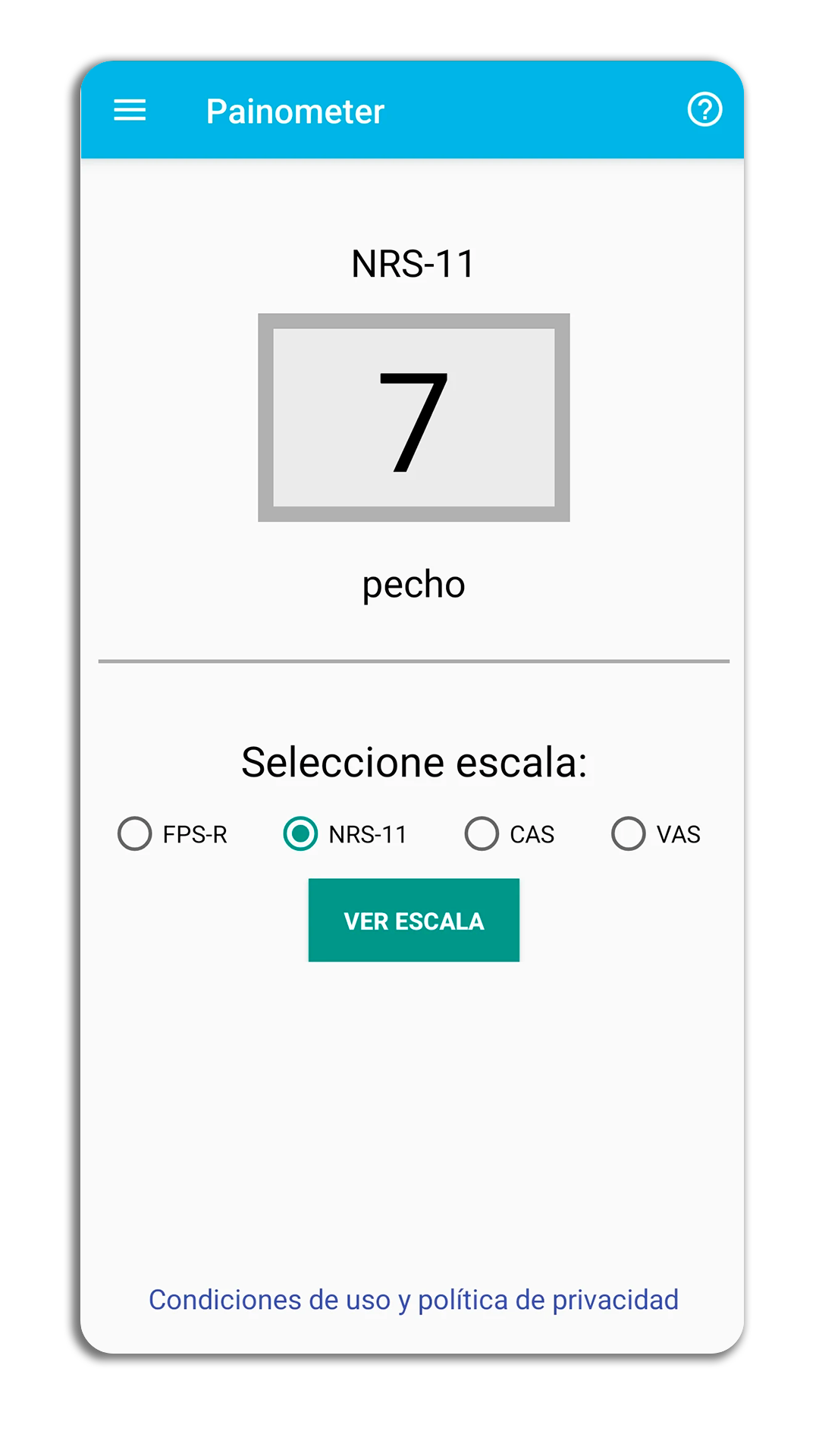Viewport: 819px width, 1456px height.
Task: Click the pain score 7 display box
Action: pos(414,417)
